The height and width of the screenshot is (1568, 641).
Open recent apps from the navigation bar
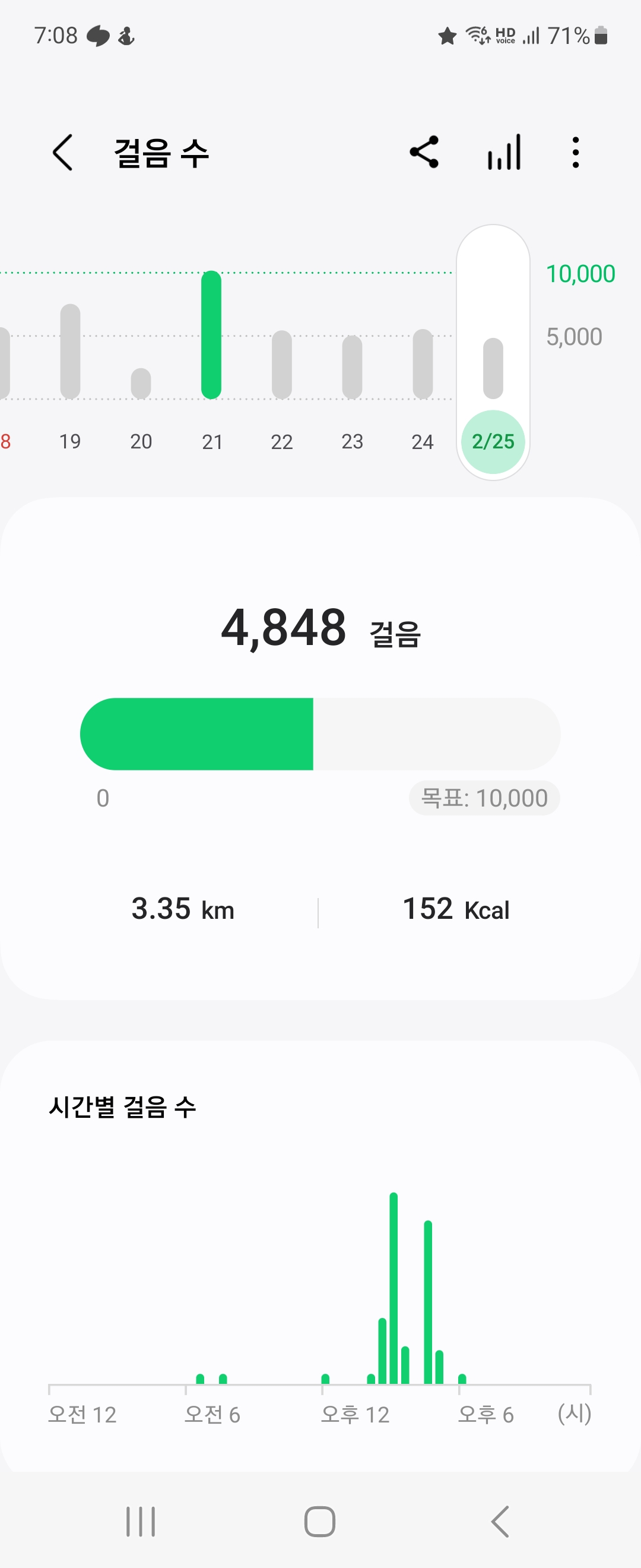(x=141, y=1522)
